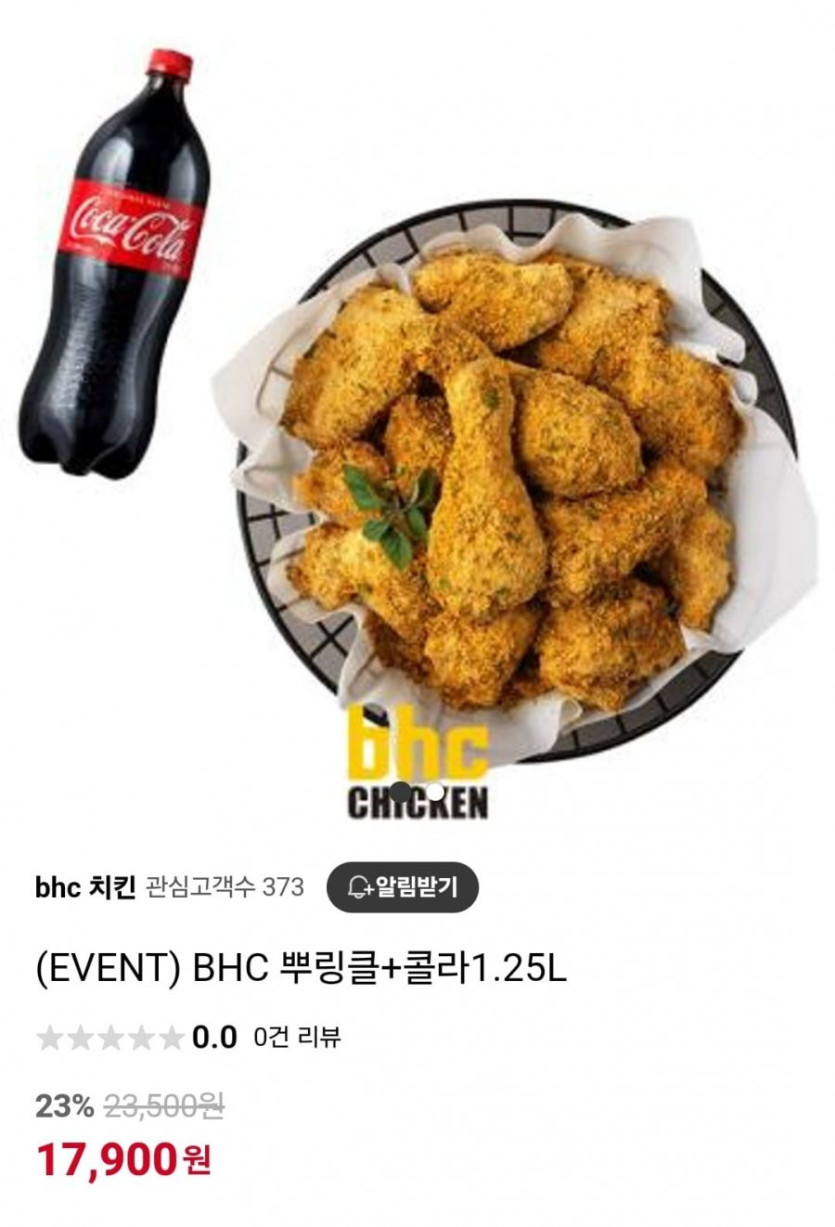Tap the 알림받기 notification button
Viewport: 835px width, 1227px height.
(x=402, y=887)
